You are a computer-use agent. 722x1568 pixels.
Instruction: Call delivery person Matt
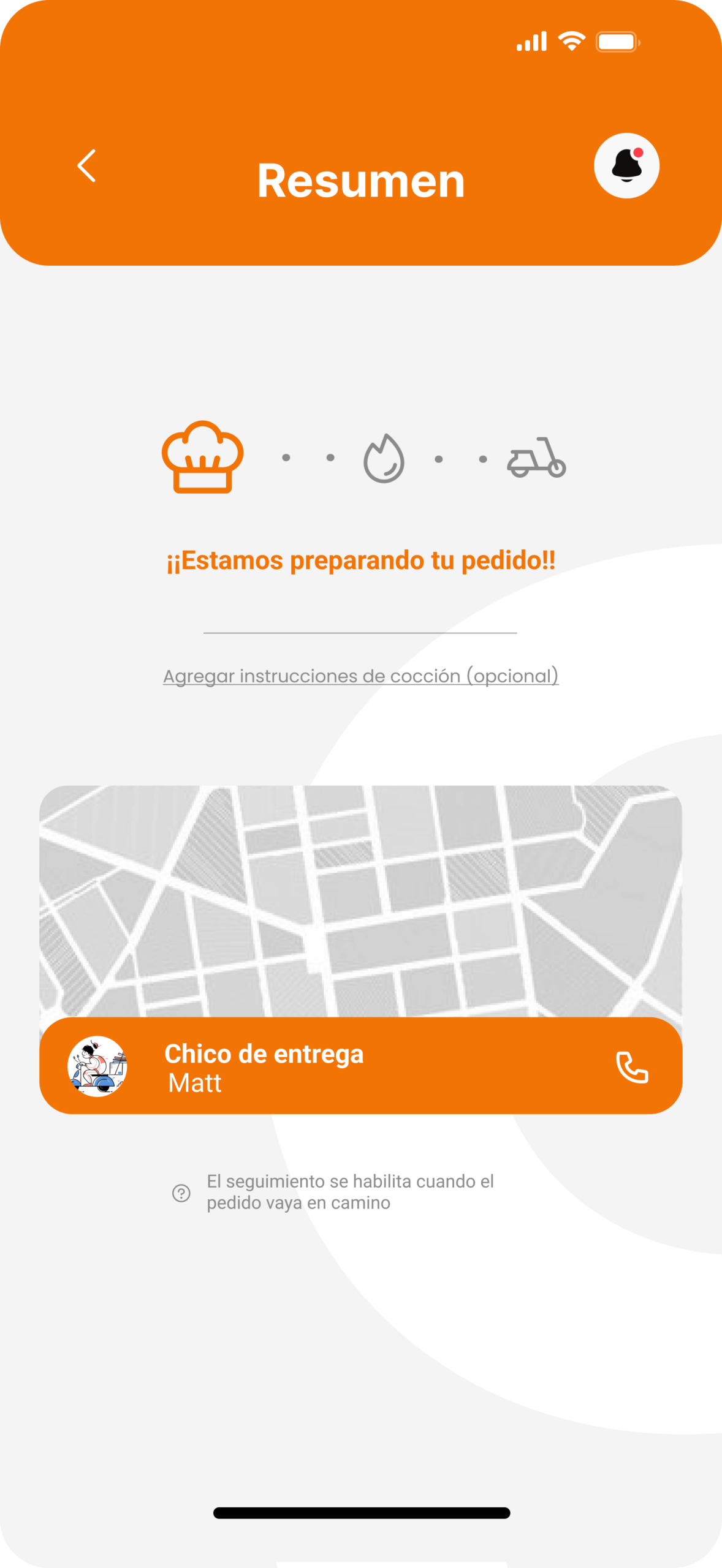[632, 1068]
